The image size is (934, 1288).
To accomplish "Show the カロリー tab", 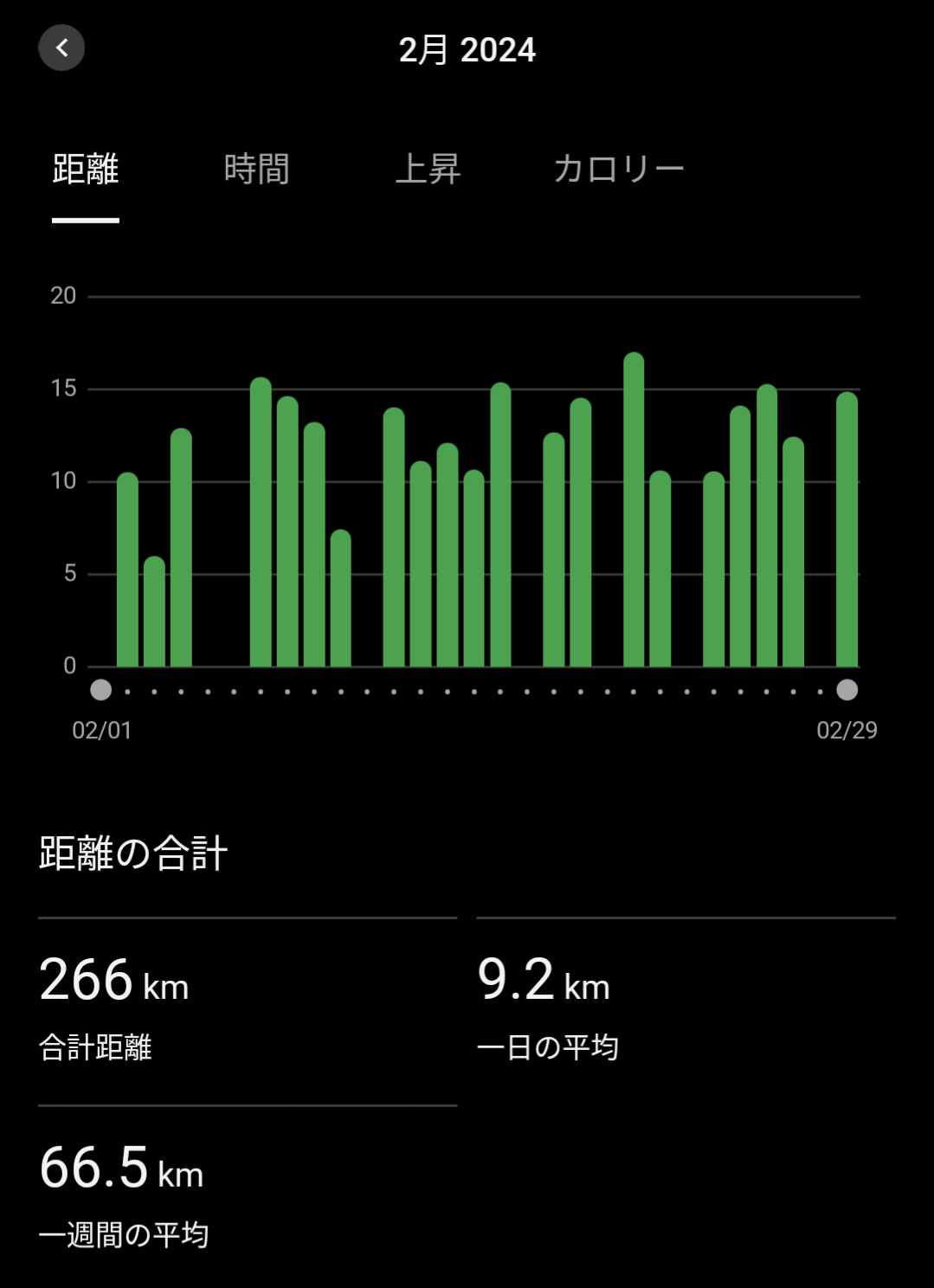I will pos(618,170).
